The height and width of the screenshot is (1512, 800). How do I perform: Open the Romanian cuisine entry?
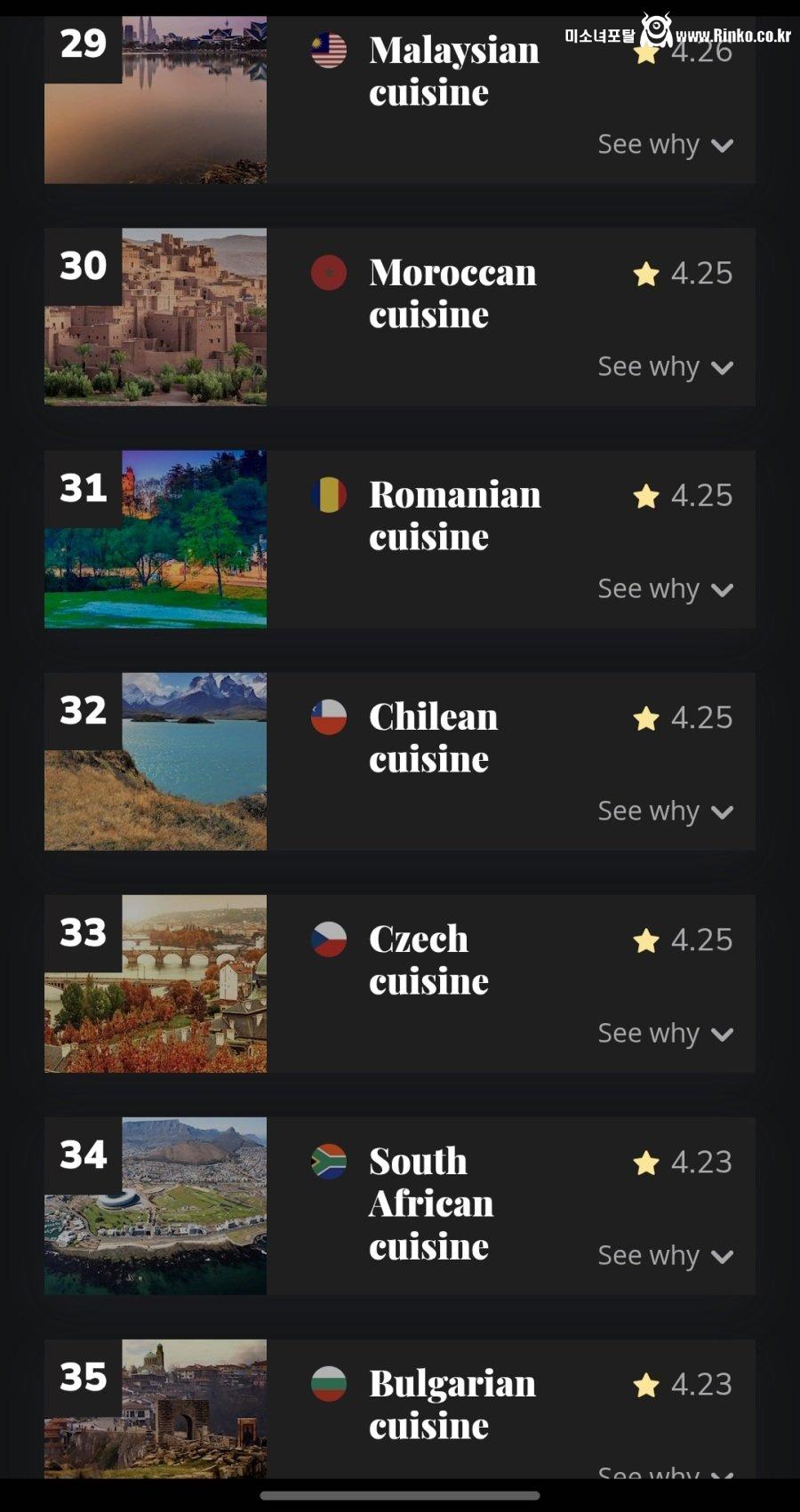coord(454,516)
